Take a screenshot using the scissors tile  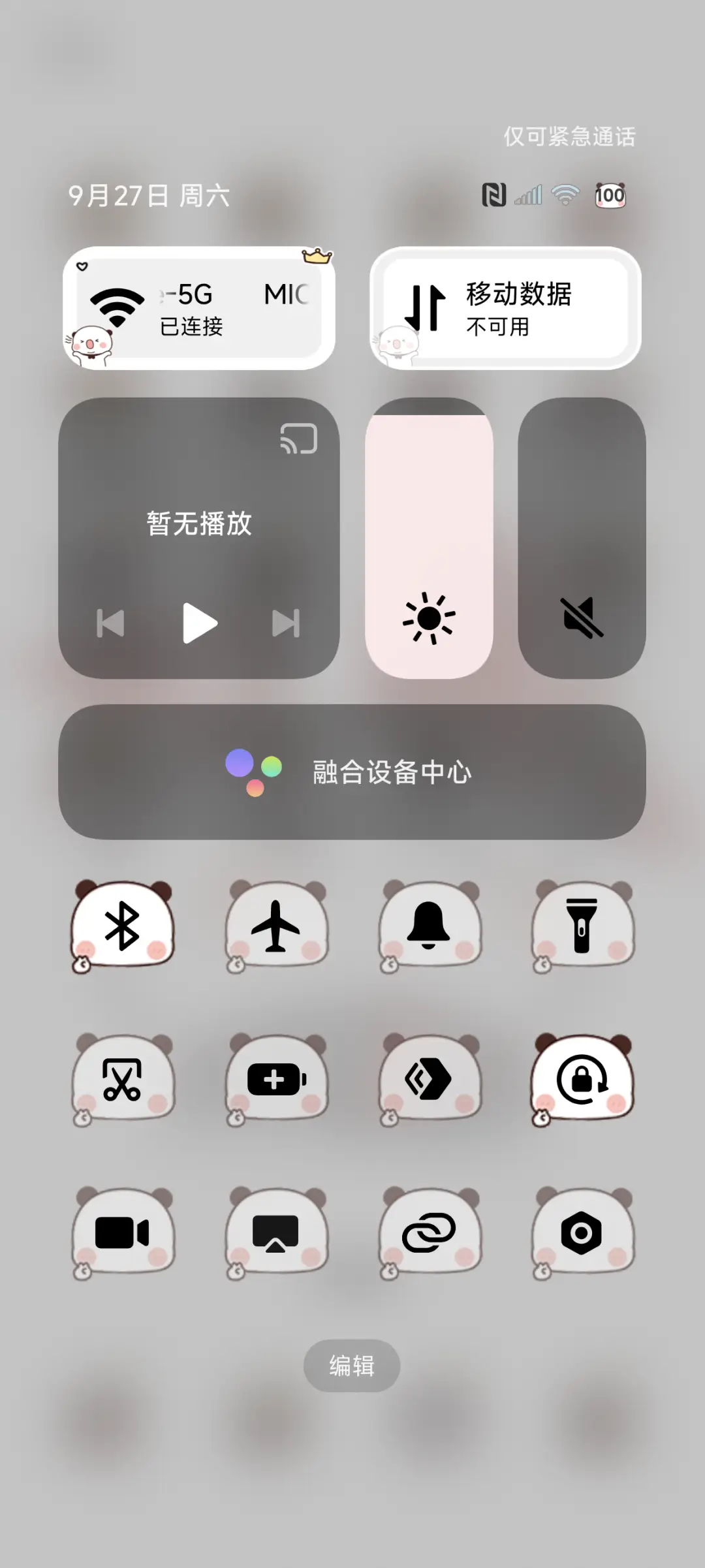click(x=123, y=1080)
